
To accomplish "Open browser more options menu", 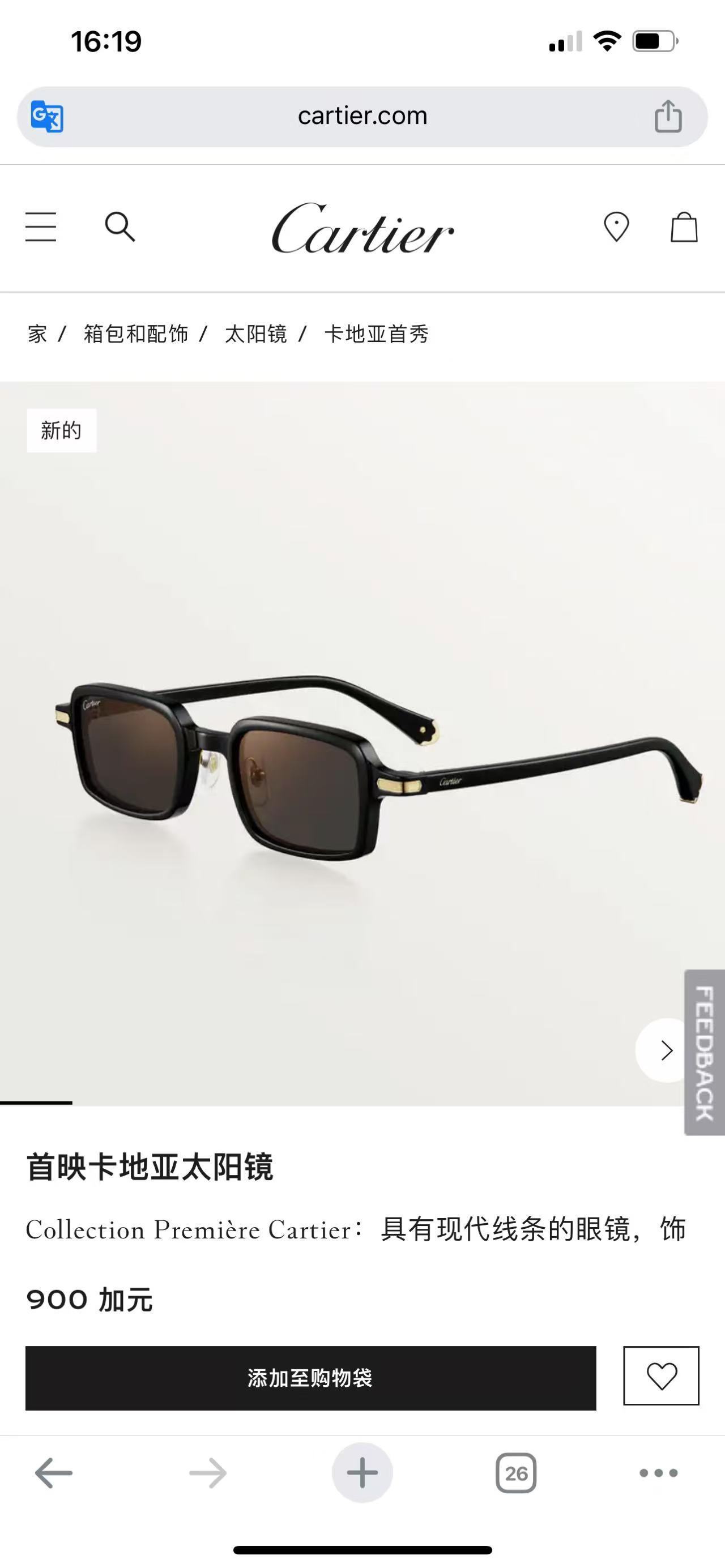I will 658,1473.
